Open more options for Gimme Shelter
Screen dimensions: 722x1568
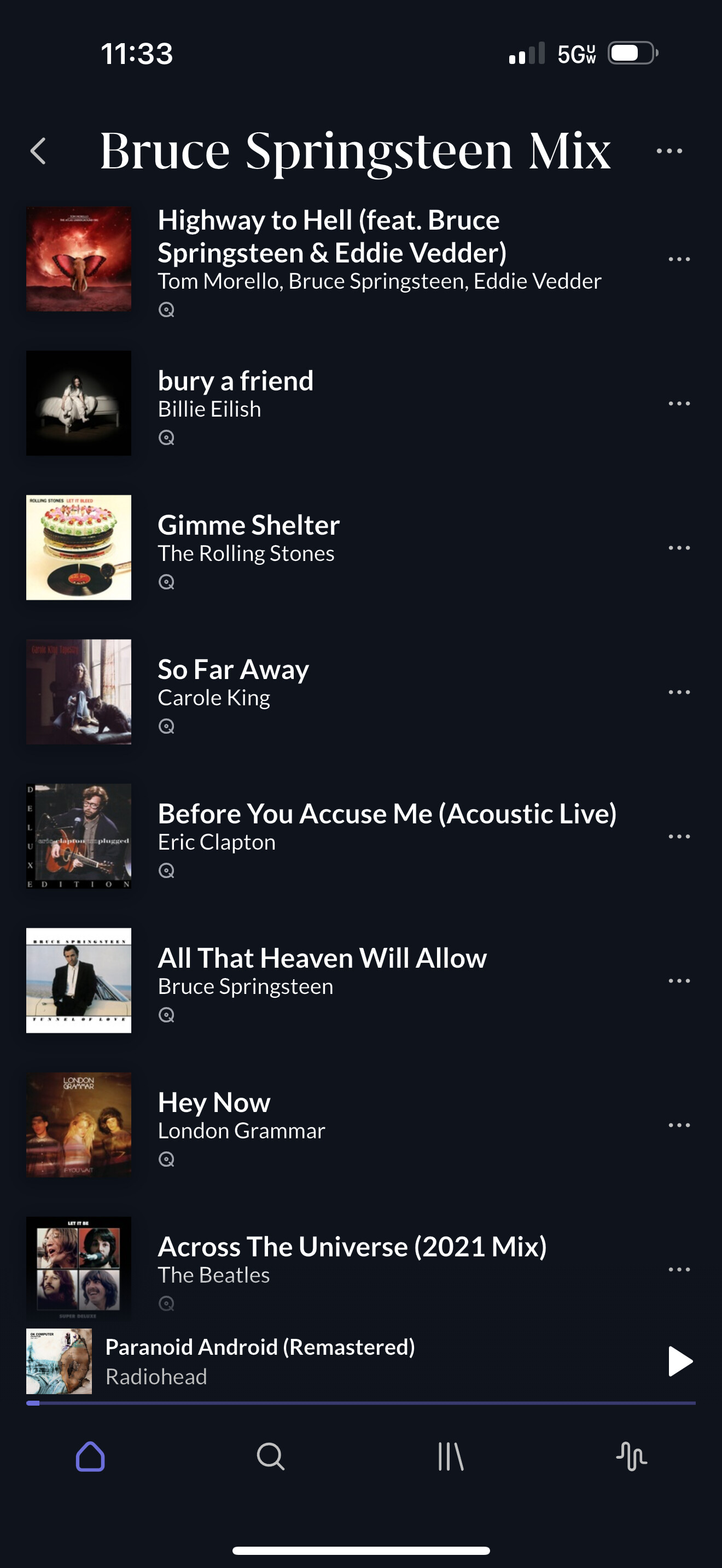679,548
